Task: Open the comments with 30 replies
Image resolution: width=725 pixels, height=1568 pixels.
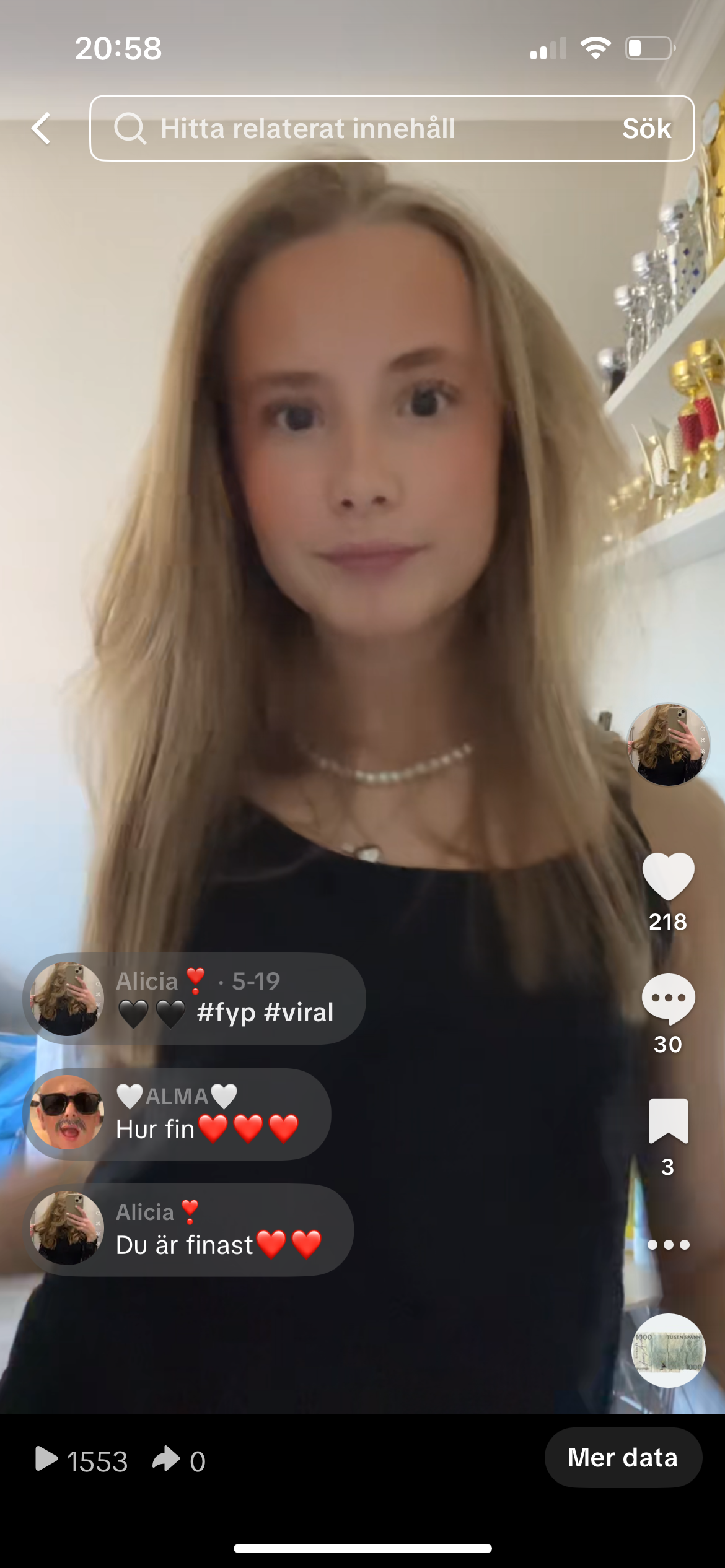Action: pyautogui.click(x=668, y=998)
